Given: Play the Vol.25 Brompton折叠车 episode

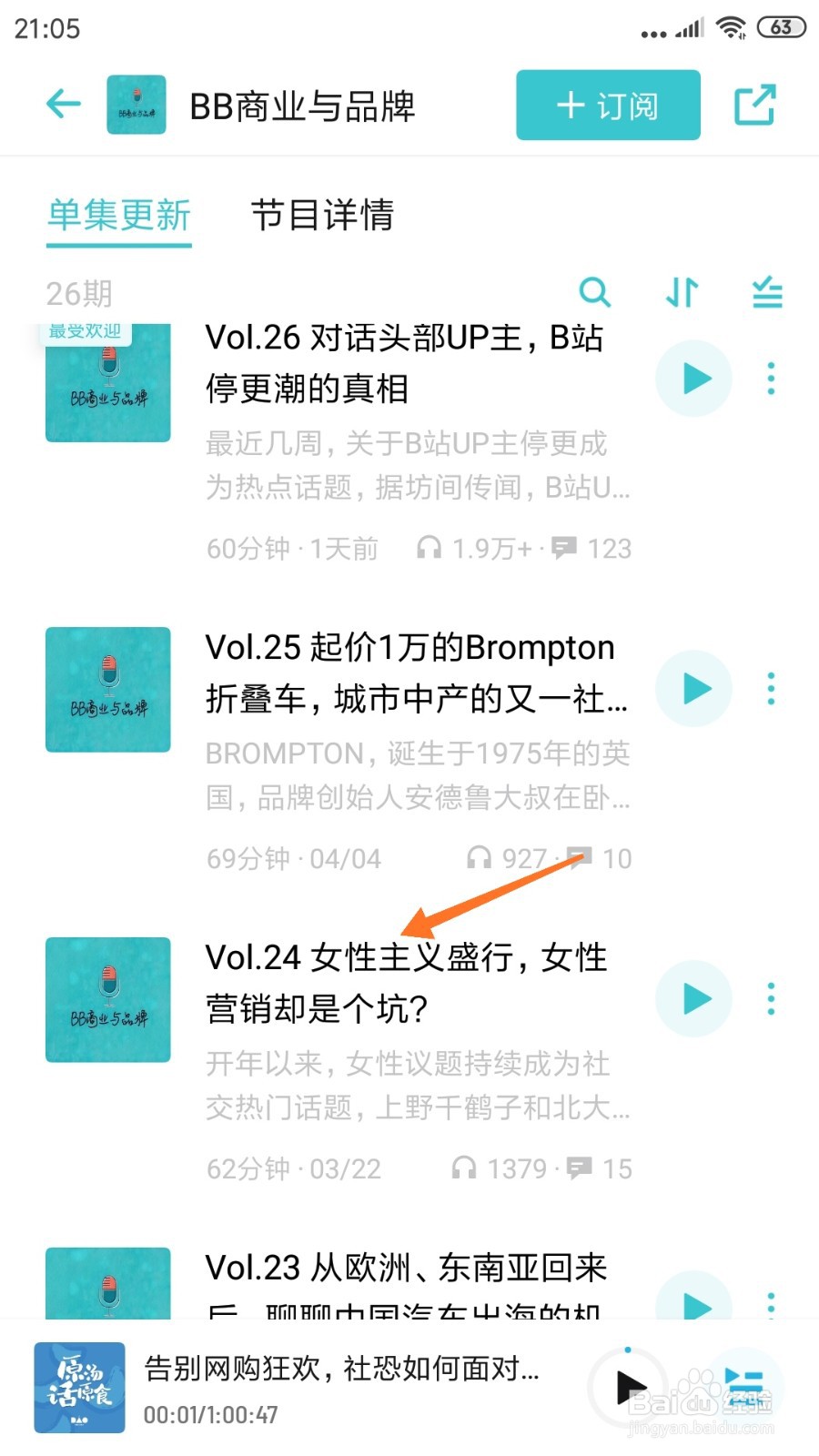Looking at the screenshot, I should pos(693,689).
